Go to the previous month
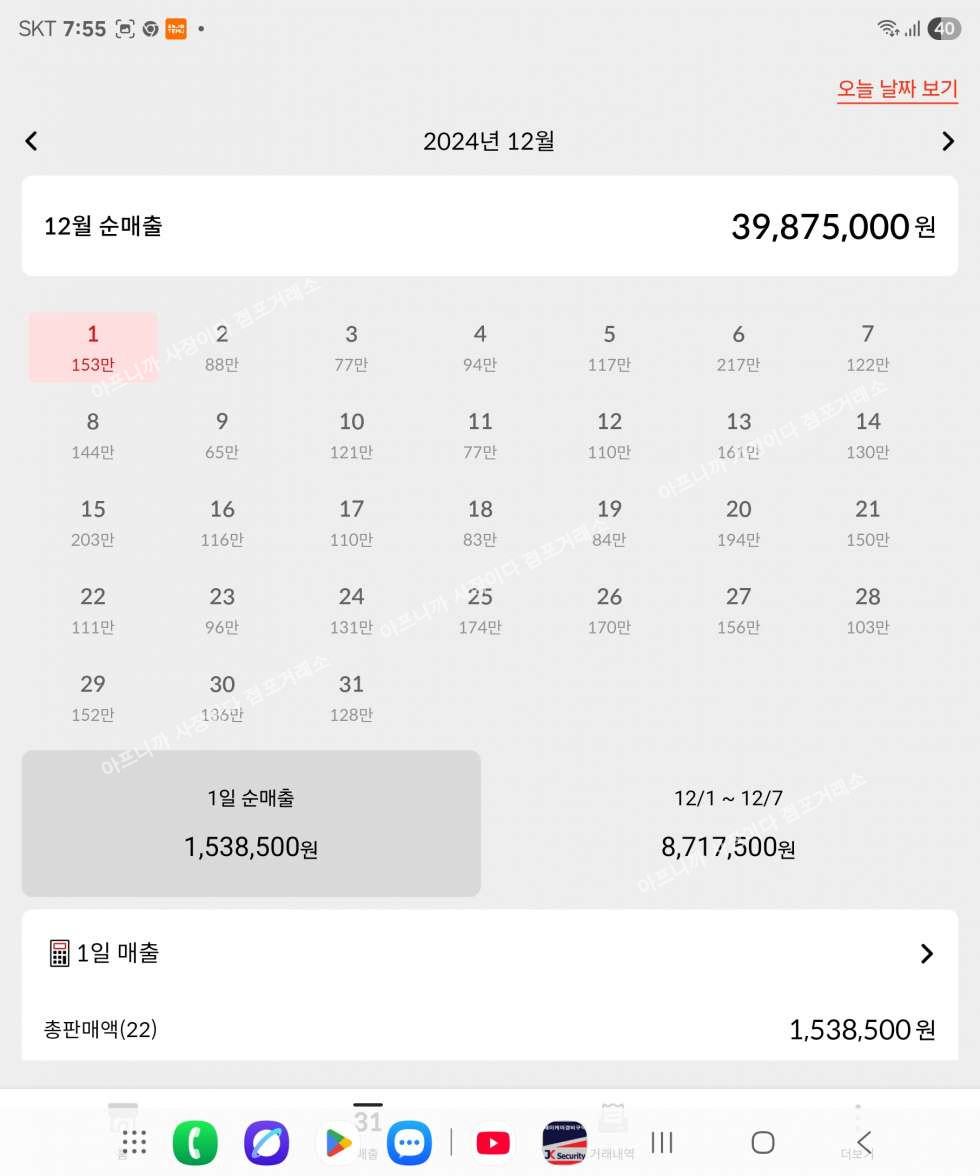Image resolution: width=980 pixels, height=1176 pixels. pyautogui.click(x=31, y=141)
